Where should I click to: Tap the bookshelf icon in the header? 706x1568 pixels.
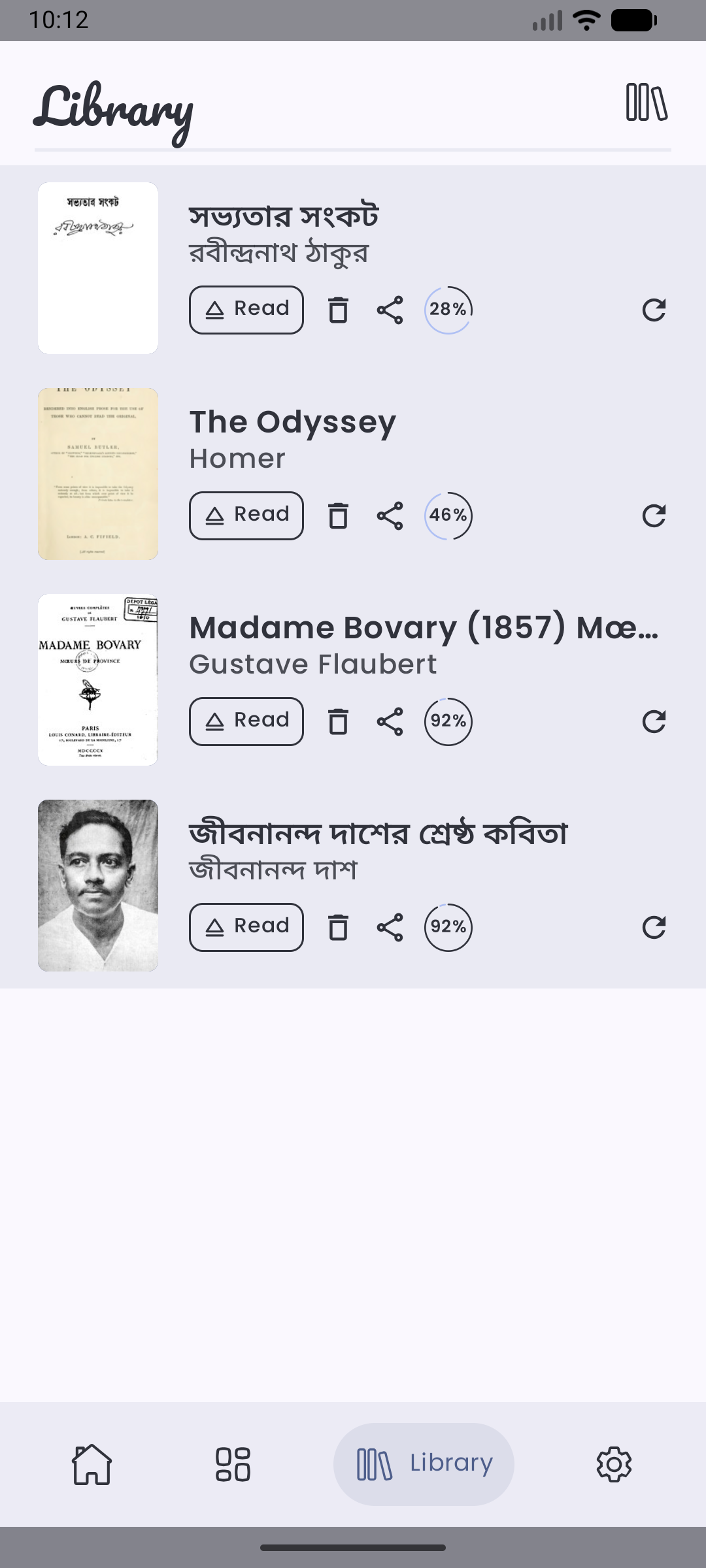pos(647,102)
